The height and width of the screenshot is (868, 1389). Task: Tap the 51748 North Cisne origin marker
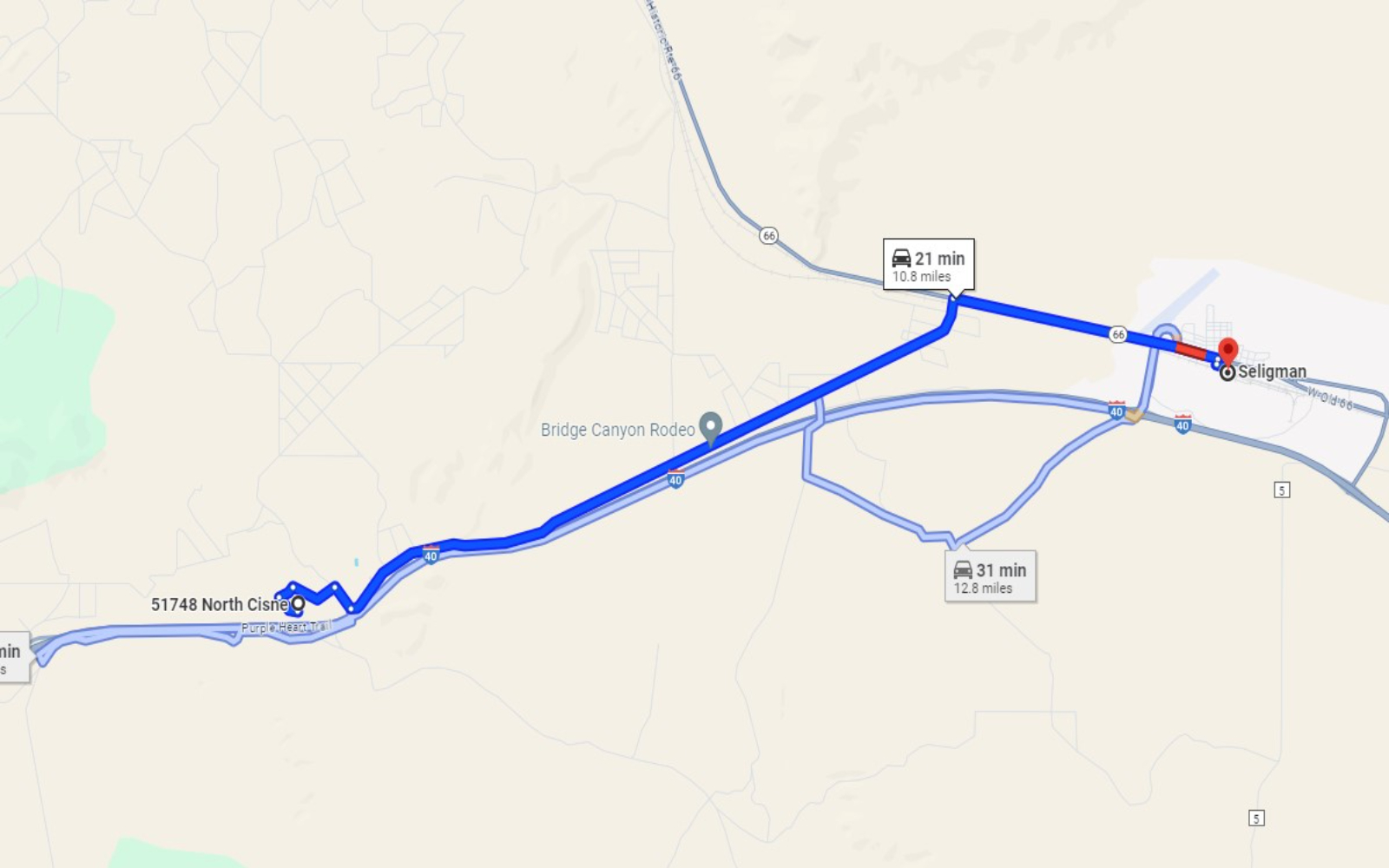click(298, 603)
